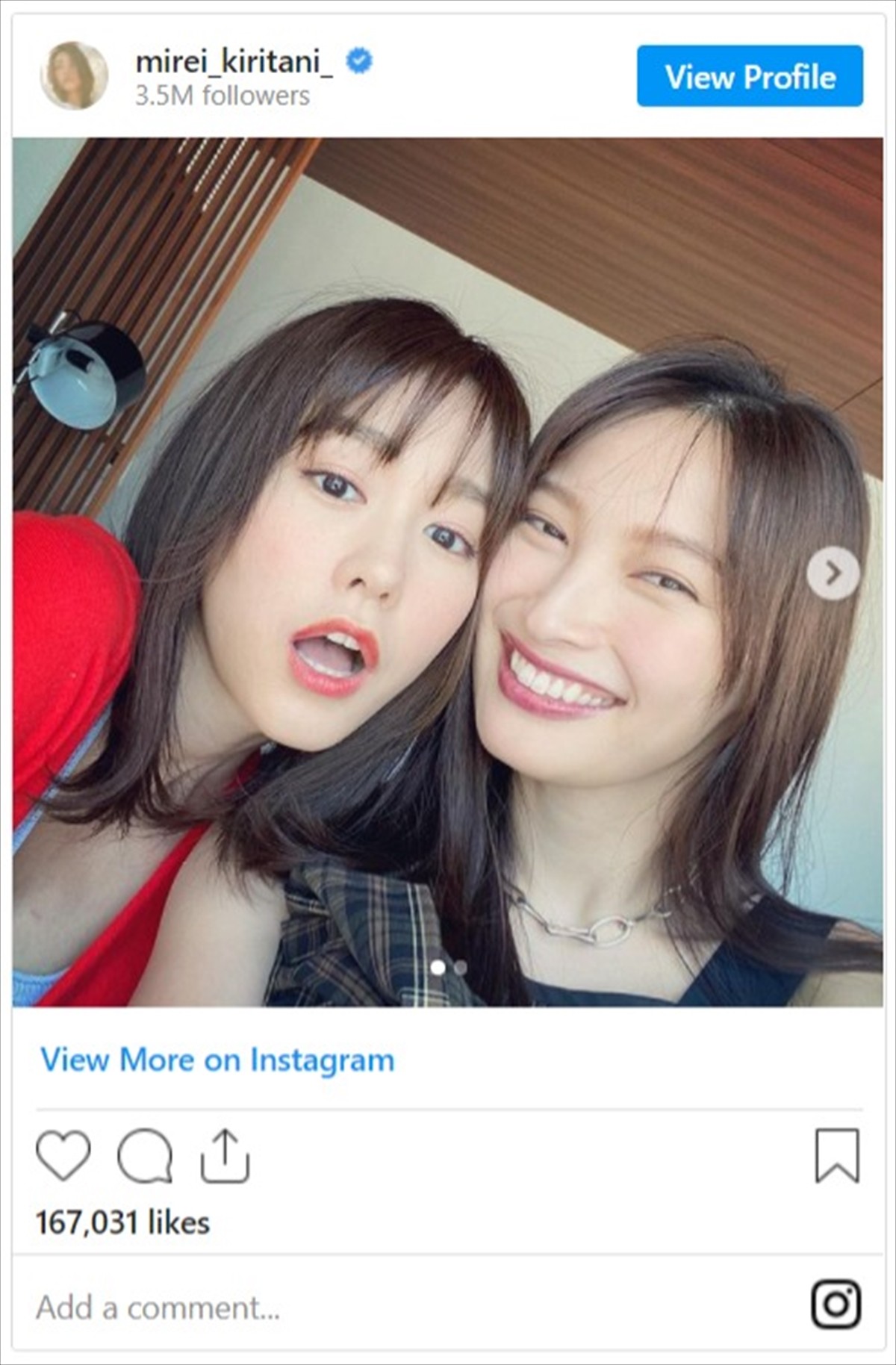
Task: Tap the View Profile button
Action: [750, 76]
